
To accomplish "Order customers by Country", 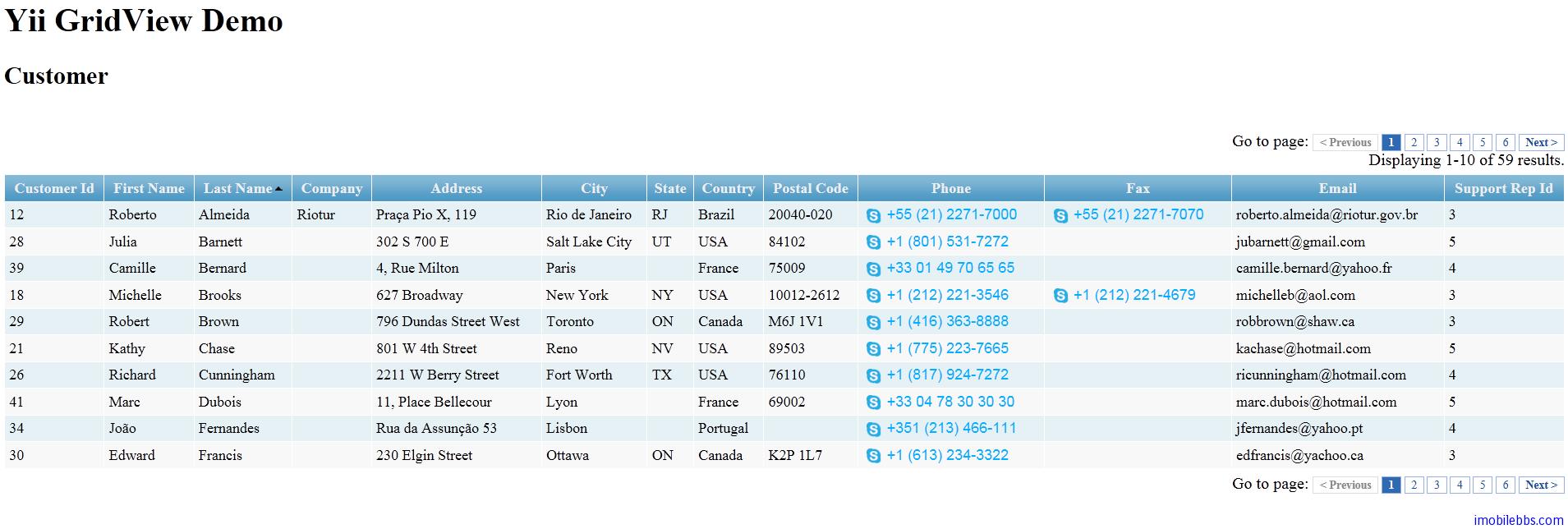I will (x=728, y=189).
